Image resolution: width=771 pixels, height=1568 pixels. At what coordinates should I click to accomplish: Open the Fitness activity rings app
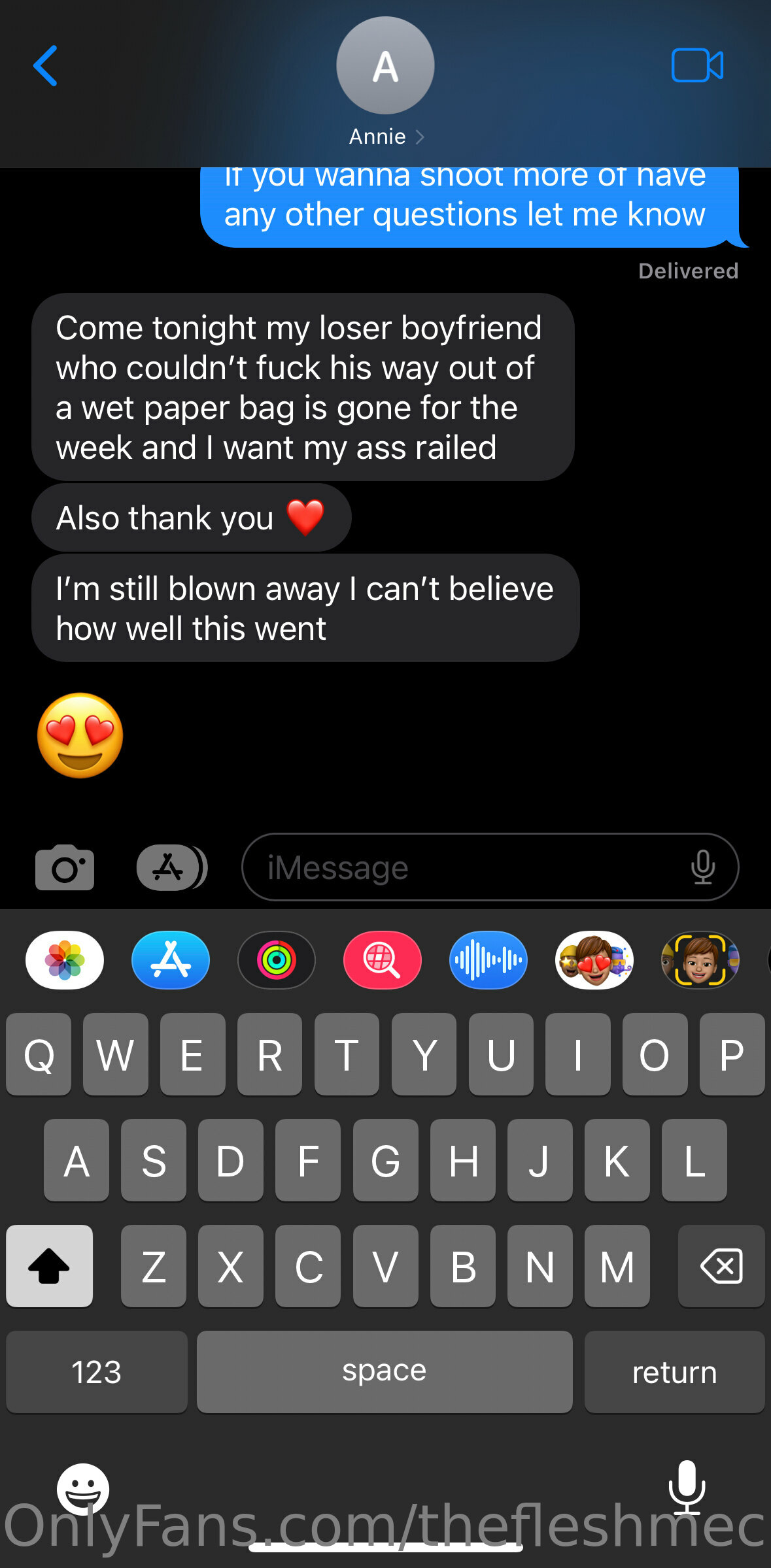point(277,960)
